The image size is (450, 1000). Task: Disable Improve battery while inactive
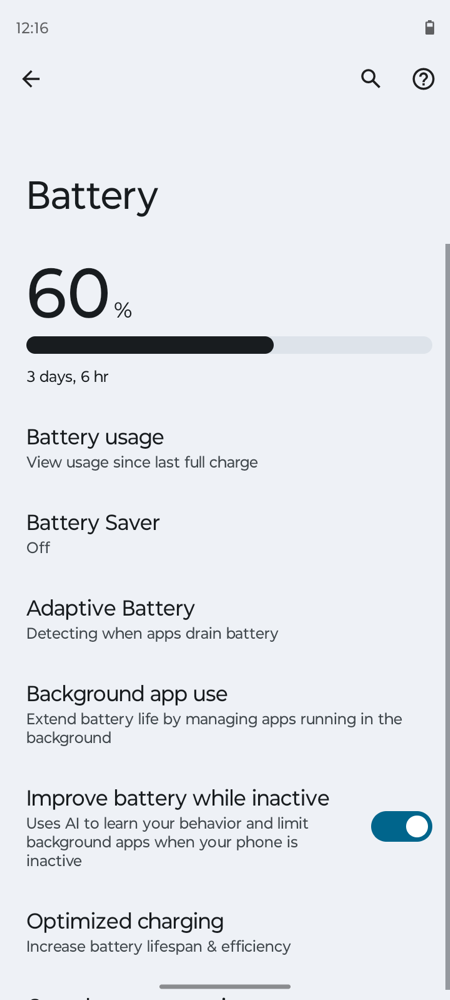[402, 827]
